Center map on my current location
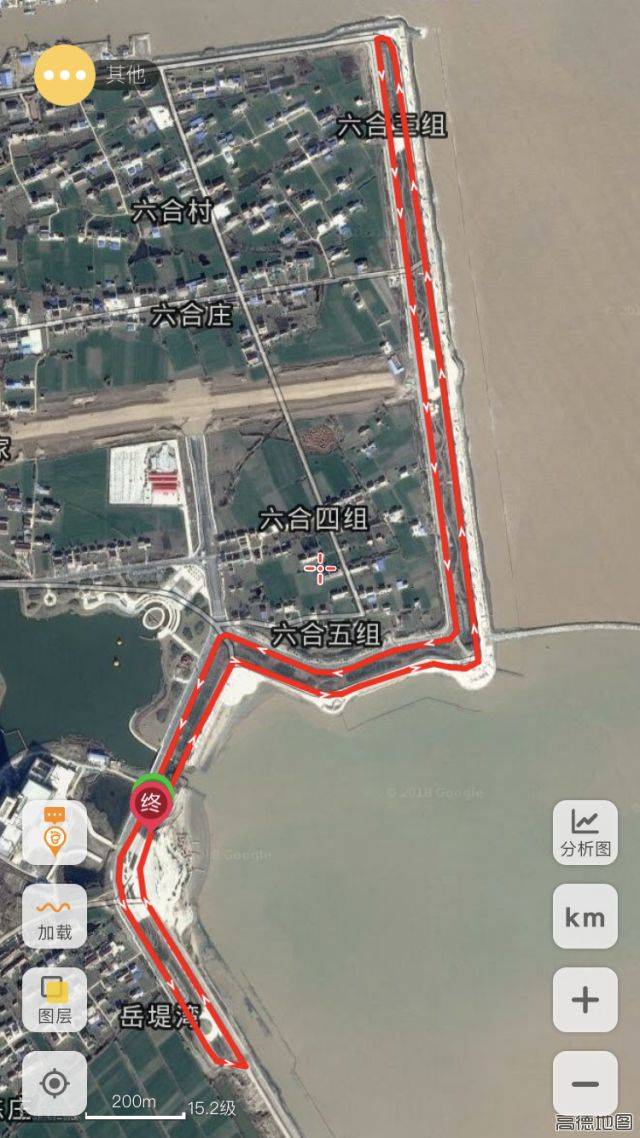640x1138 pixels. point(54,1083)
